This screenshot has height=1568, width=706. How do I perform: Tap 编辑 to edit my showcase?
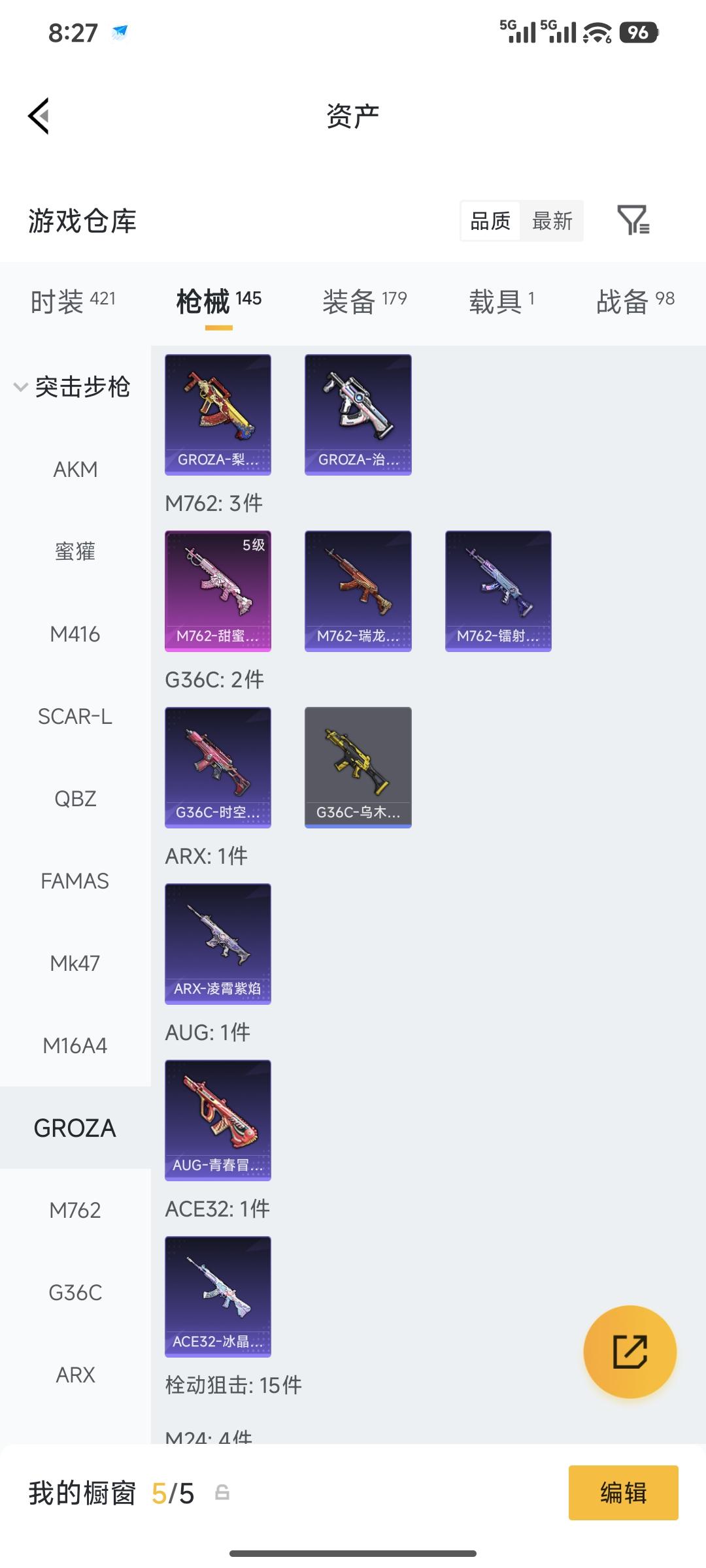pos(623,1493)
